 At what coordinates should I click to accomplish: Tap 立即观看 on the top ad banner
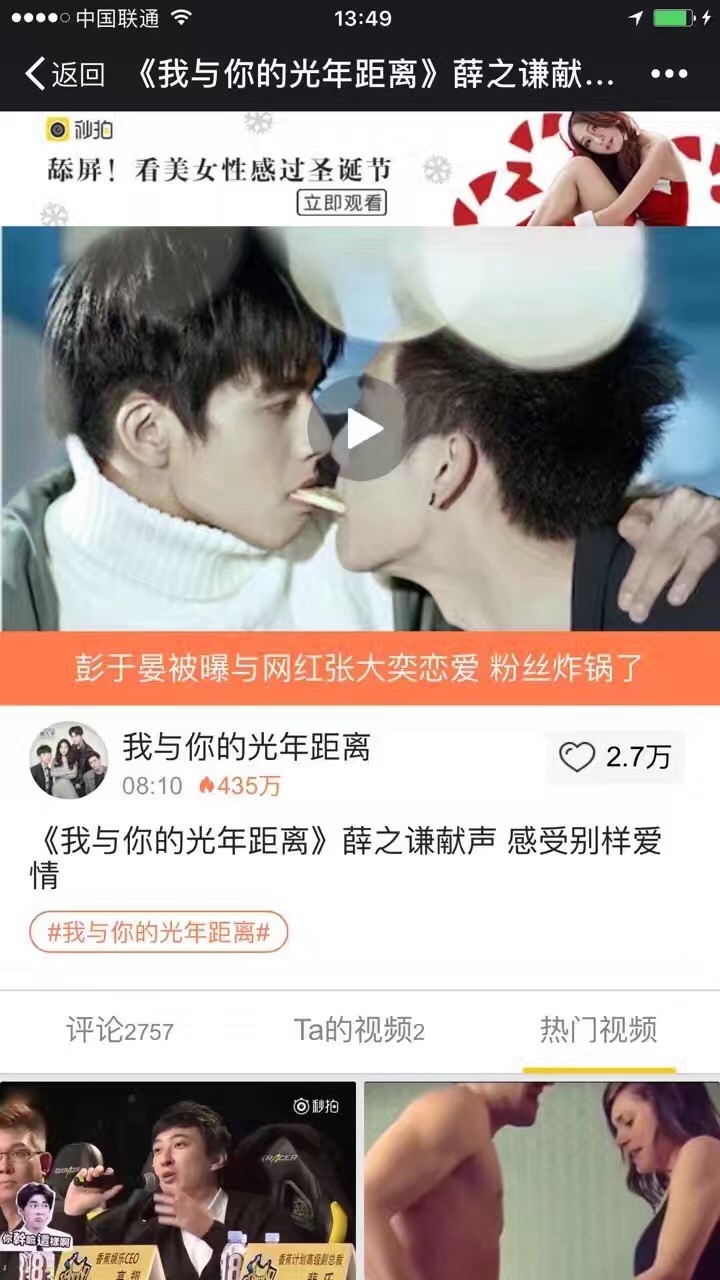[341, 202]
